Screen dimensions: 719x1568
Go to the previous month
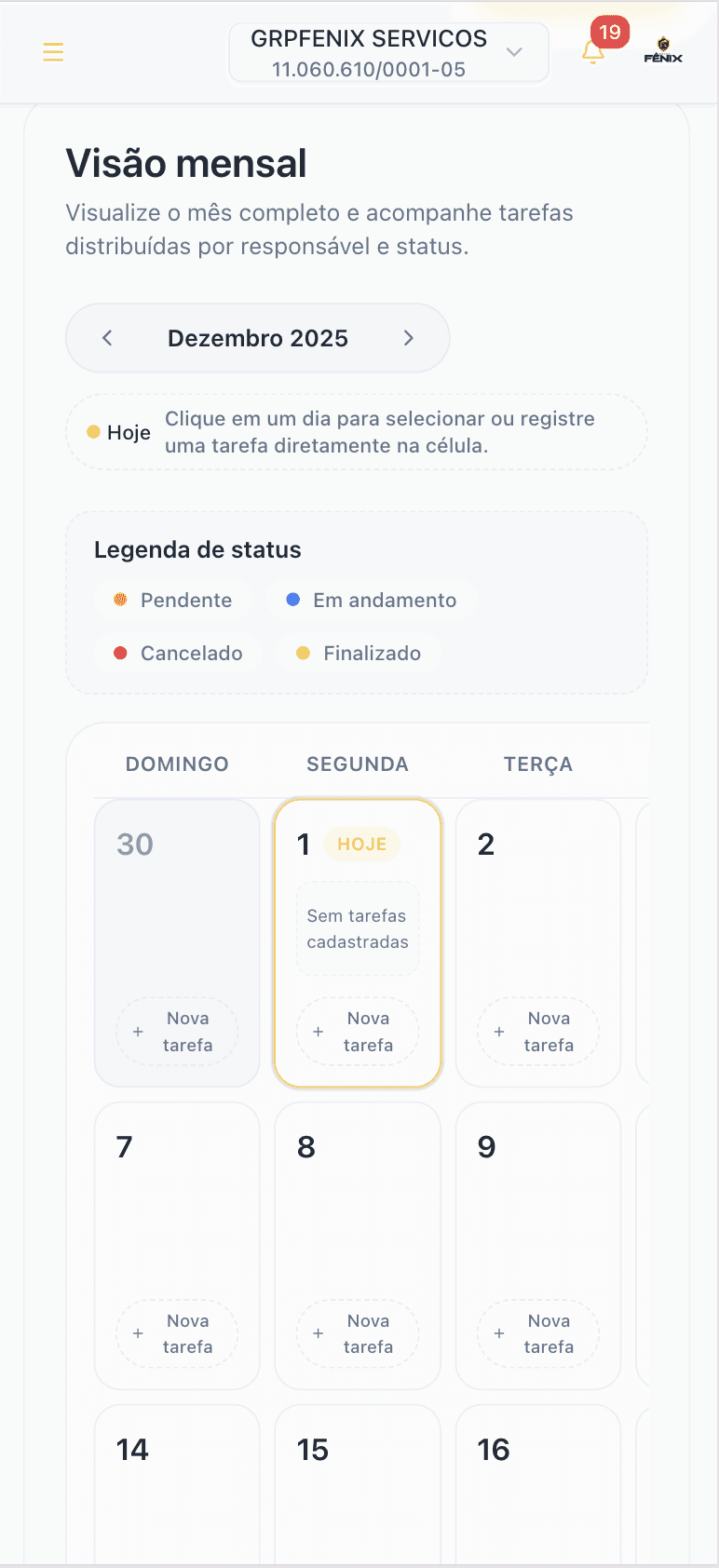[x=107, y=338]
